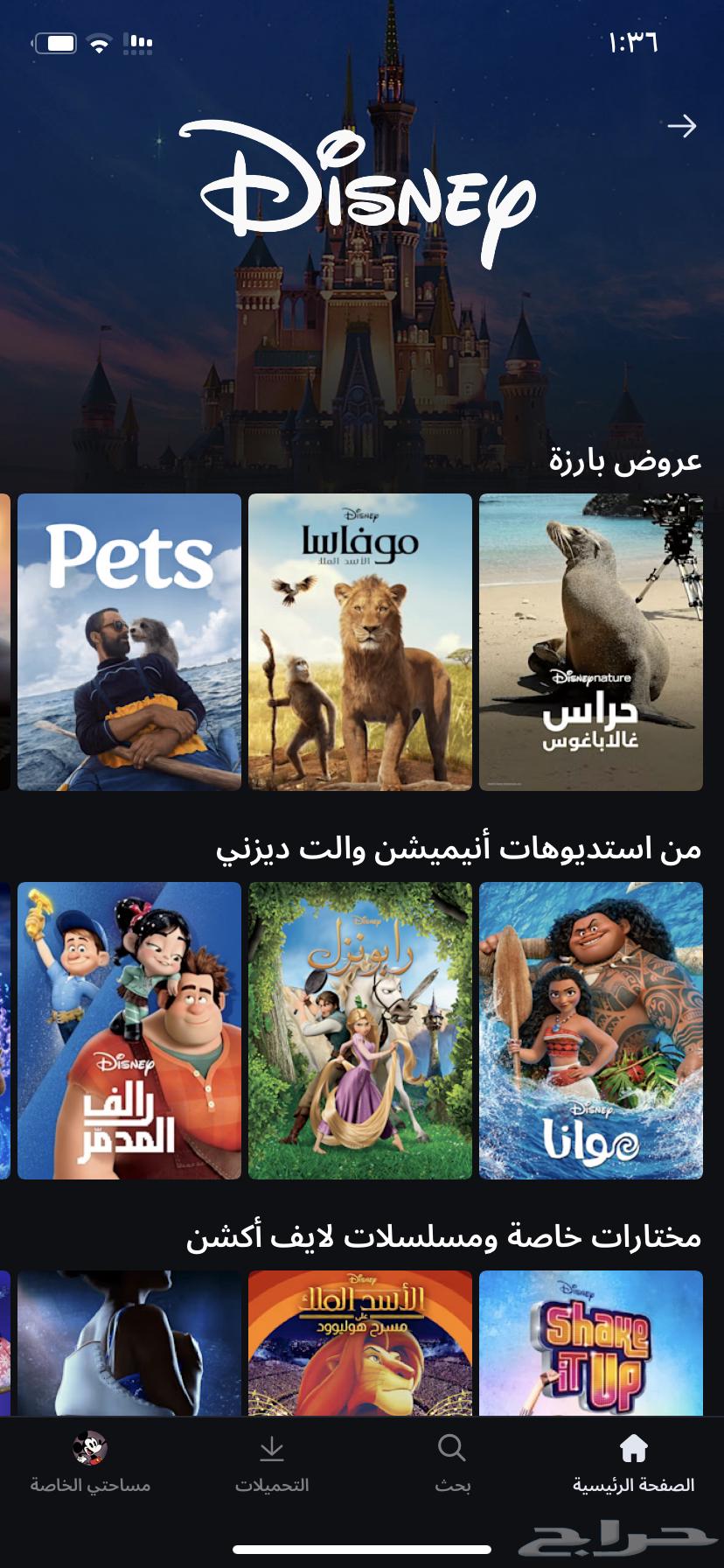Screen dimensions: 724x1568
Task: Select the Mufasa (موفاسا) lion poster
Action: pyautogui.click(x=359, y=640)
